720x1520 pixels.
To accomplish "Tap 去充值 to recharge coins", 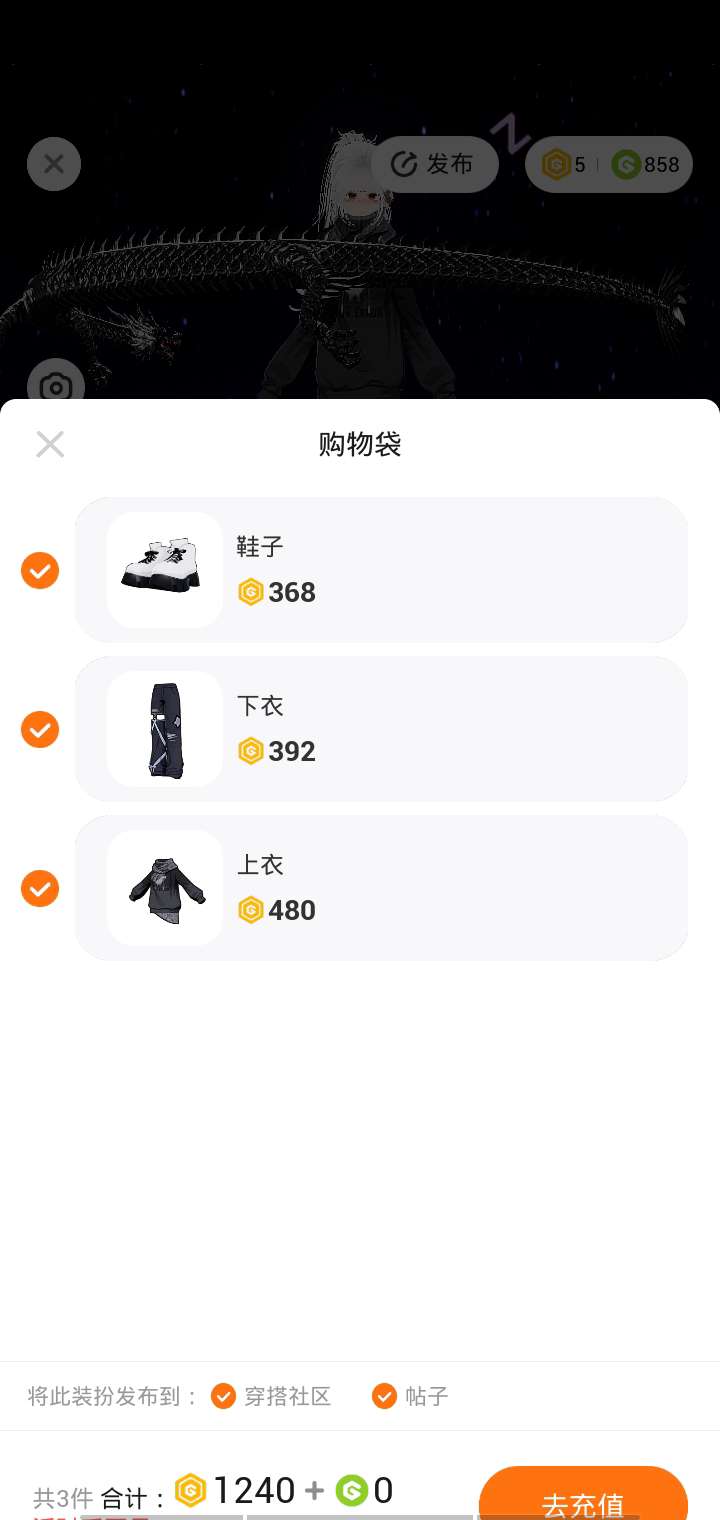I will point(583,1497).
